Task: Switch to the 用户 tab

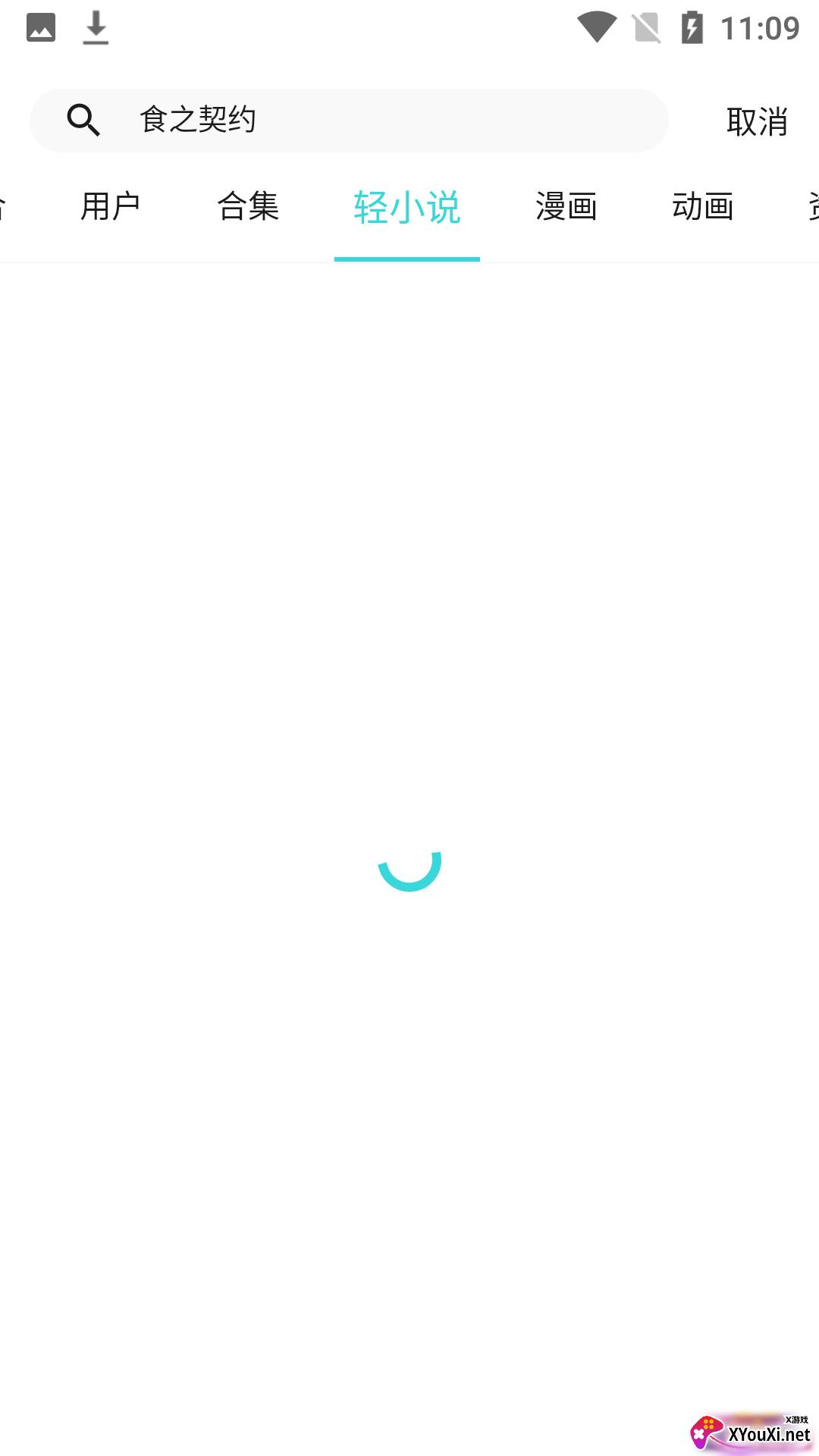Action: (111, 206)
